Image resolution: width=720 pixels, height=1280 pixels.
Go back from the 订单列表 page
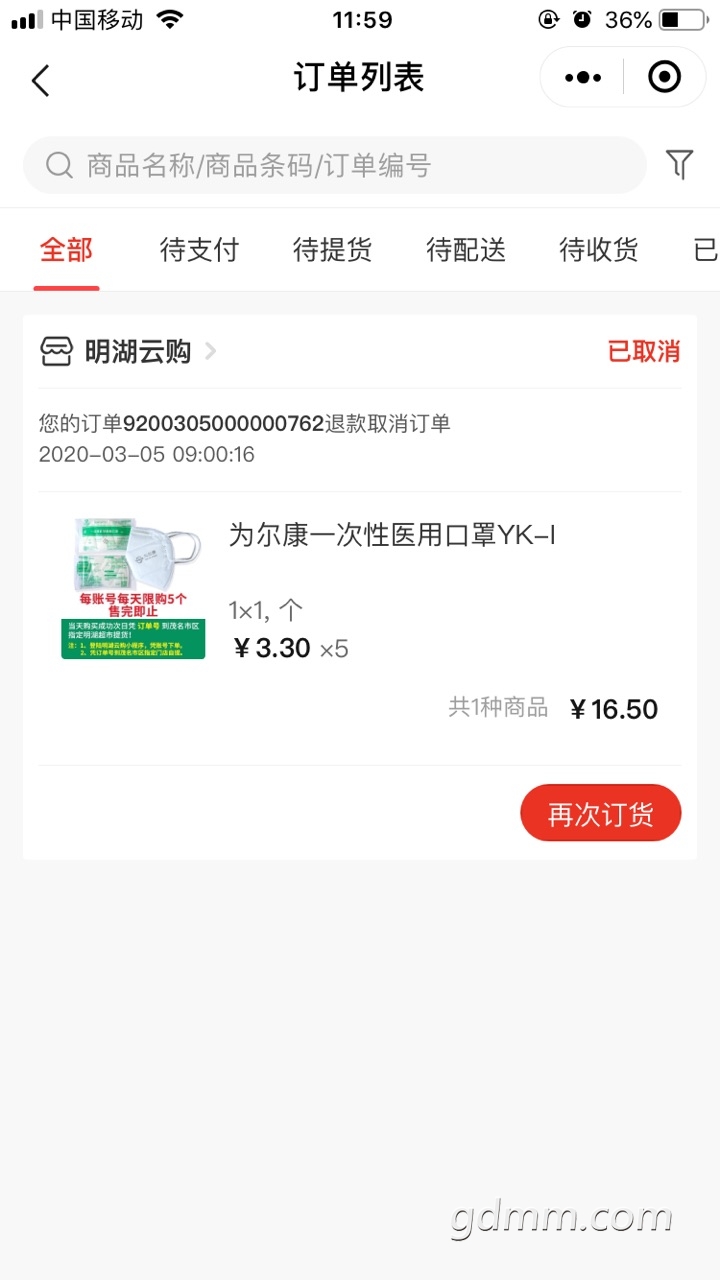(x=41, y=80)
